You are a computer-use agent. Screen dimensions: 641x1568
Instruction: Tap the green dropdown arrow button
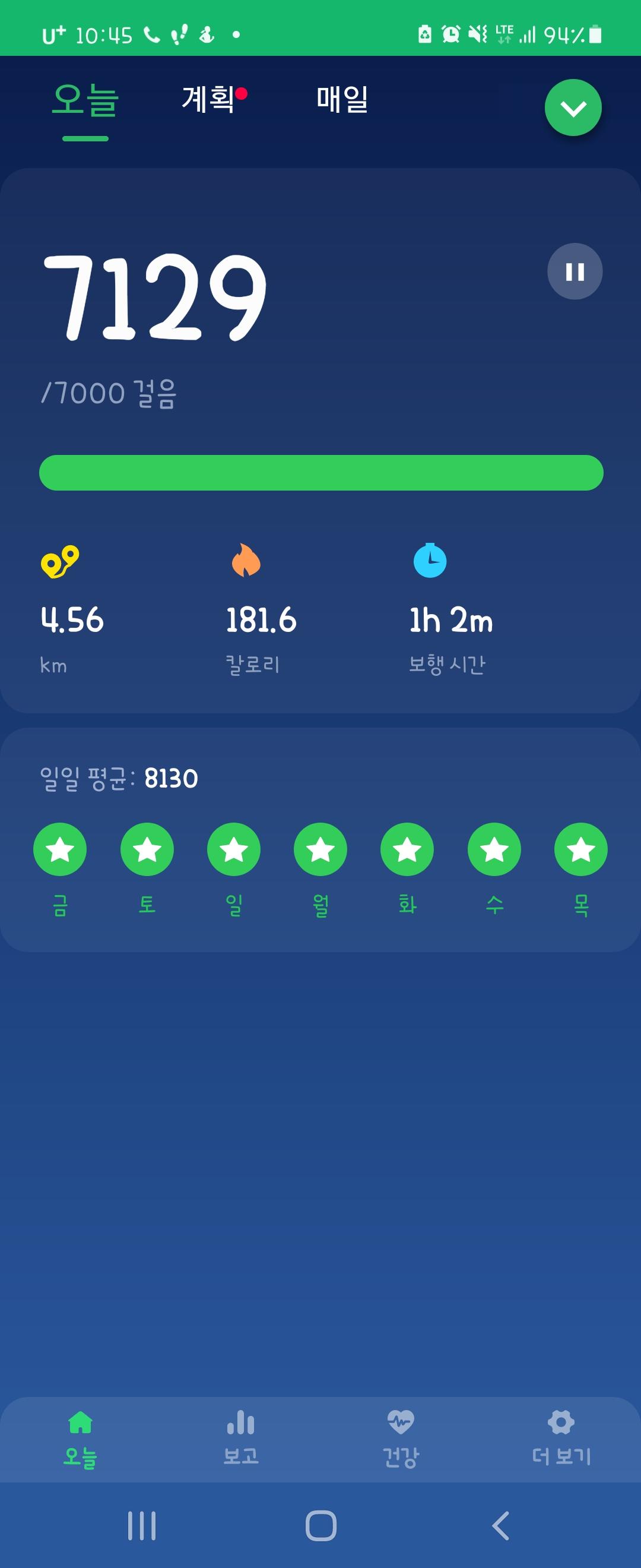click(x=573, y=108)
